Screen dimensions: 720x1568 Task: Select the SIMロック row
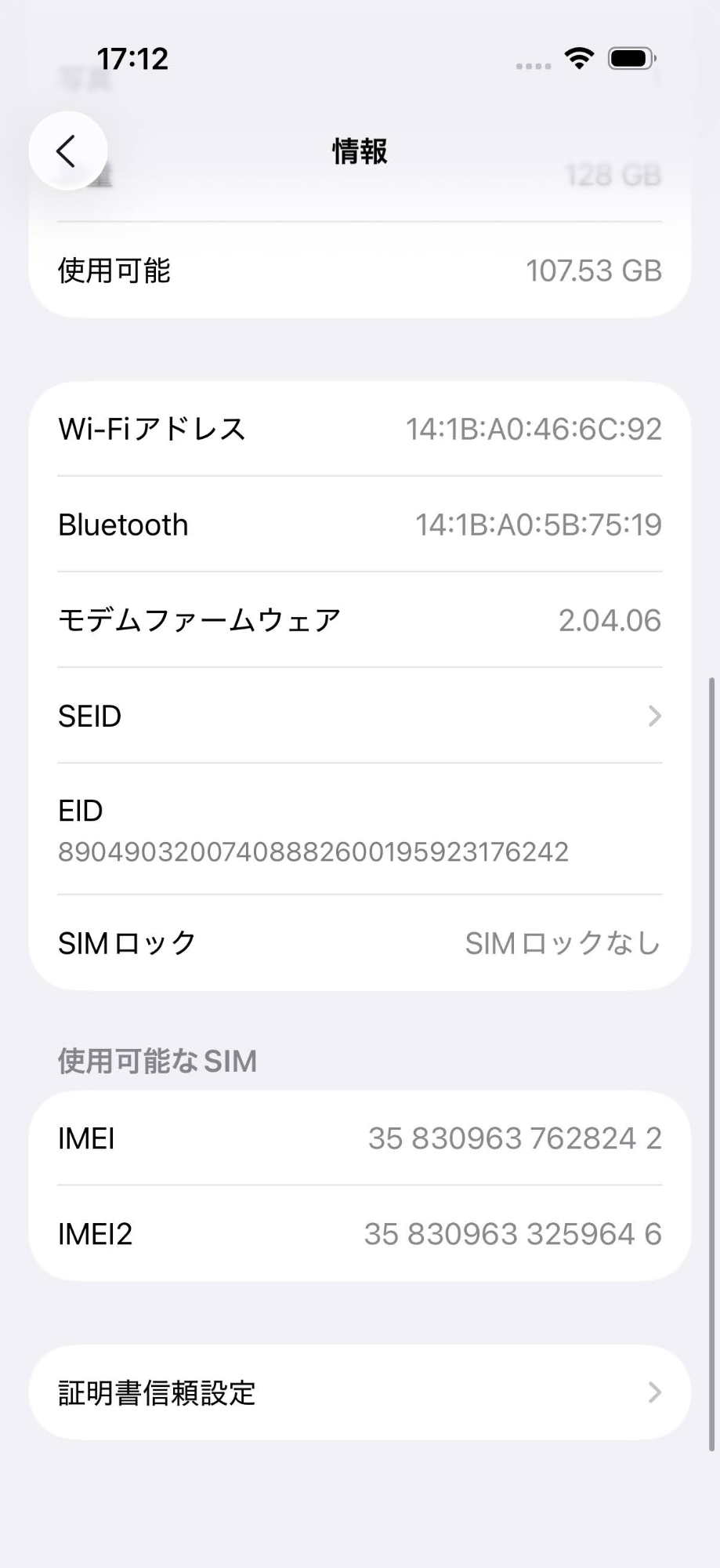[360, 943]
